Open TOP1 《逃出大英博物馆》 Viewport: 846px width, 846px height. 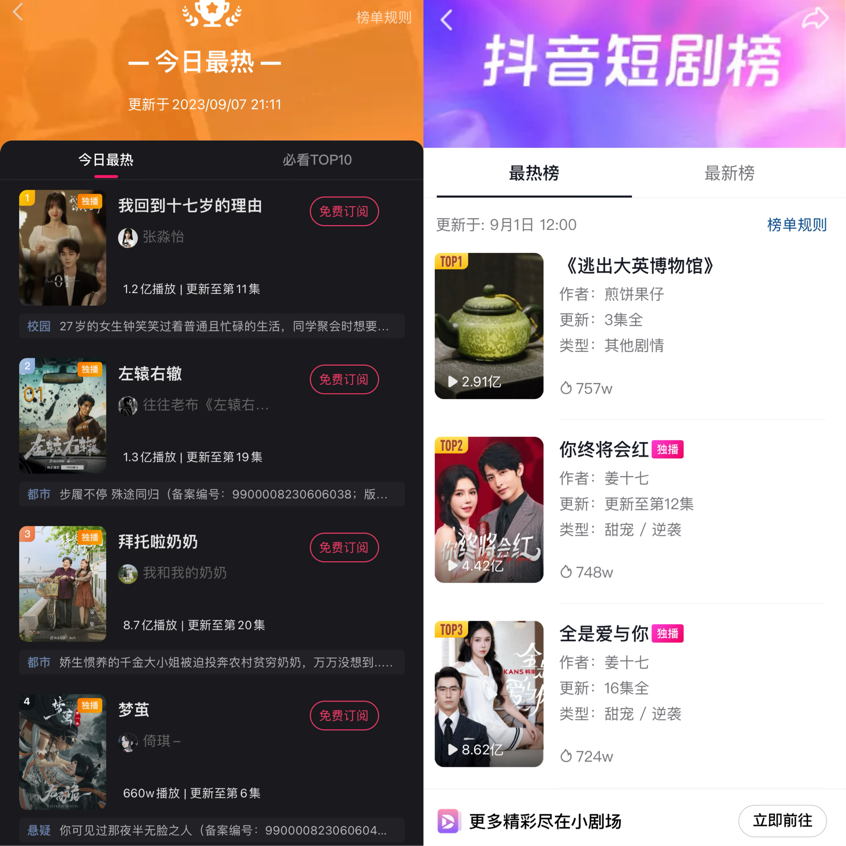tap(640, 266)
